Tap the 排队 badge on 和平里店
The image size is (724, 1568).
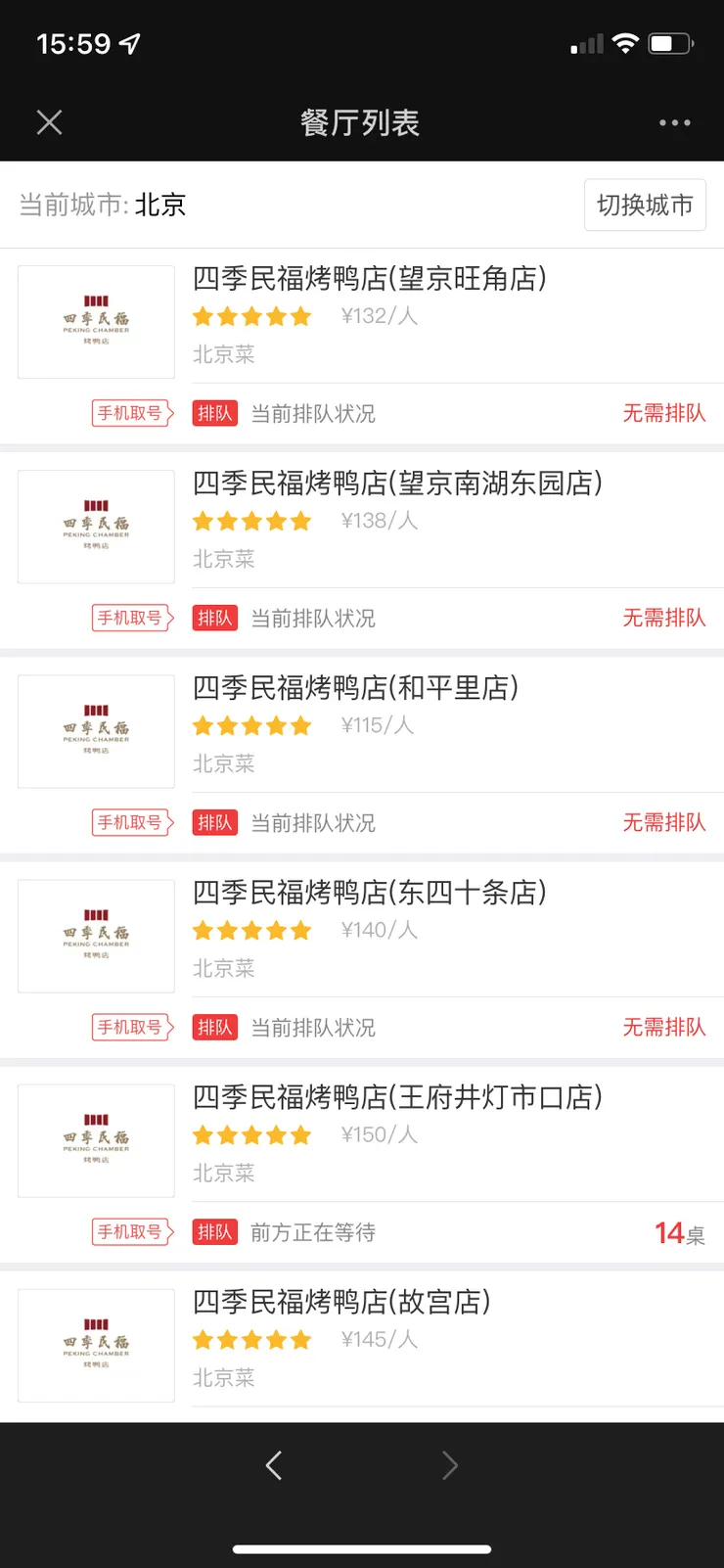(214, 822)
